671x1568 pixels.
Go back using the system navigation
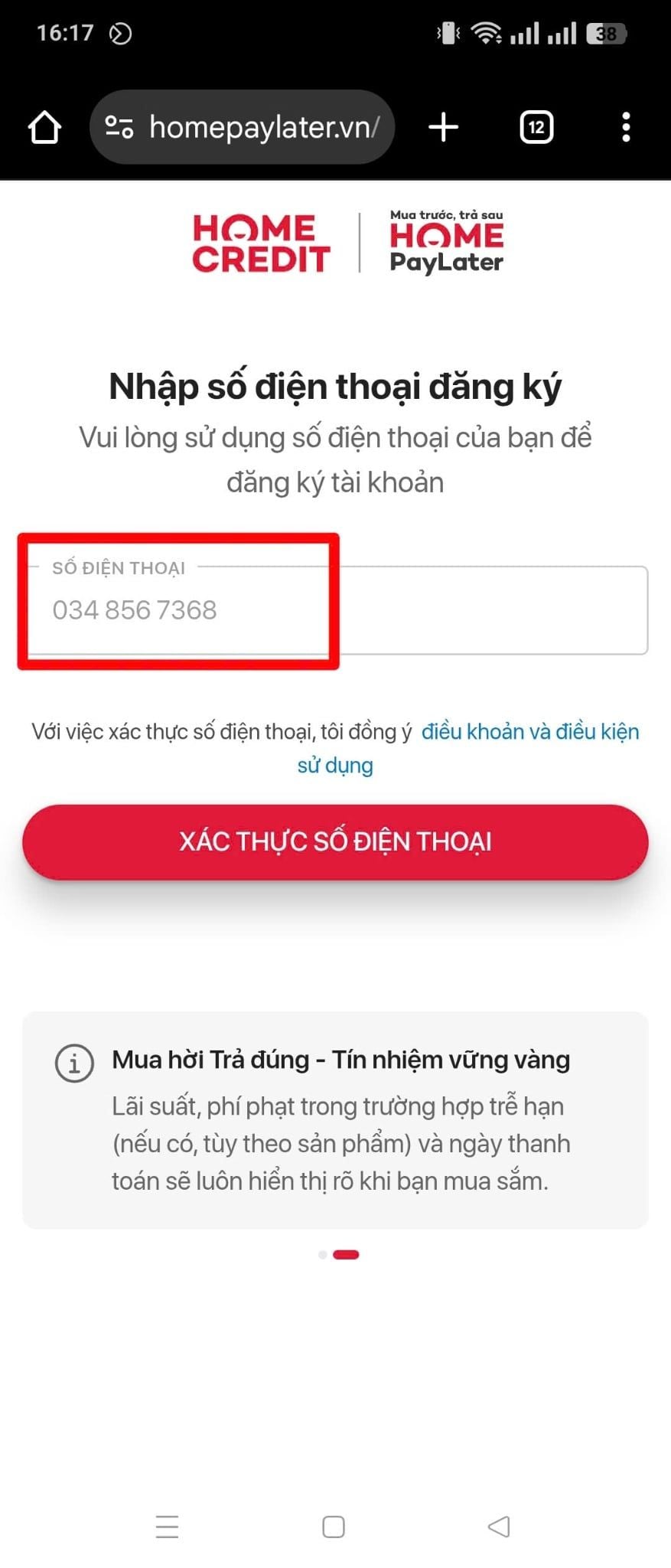[x=499, y=1526]
